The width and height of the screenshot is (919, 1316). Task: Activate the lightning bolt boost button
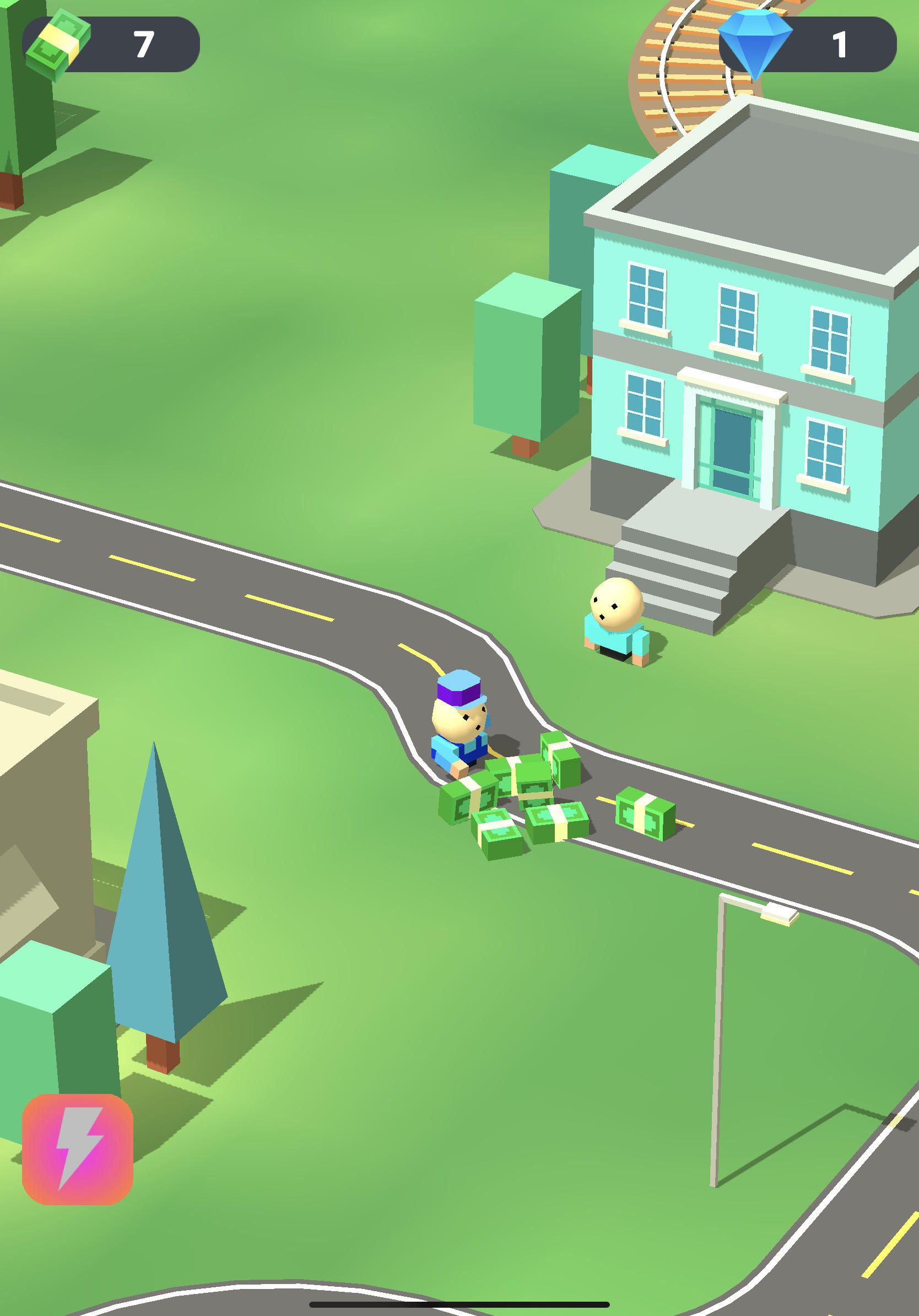pyautogui.click(x=77, y=1148)
